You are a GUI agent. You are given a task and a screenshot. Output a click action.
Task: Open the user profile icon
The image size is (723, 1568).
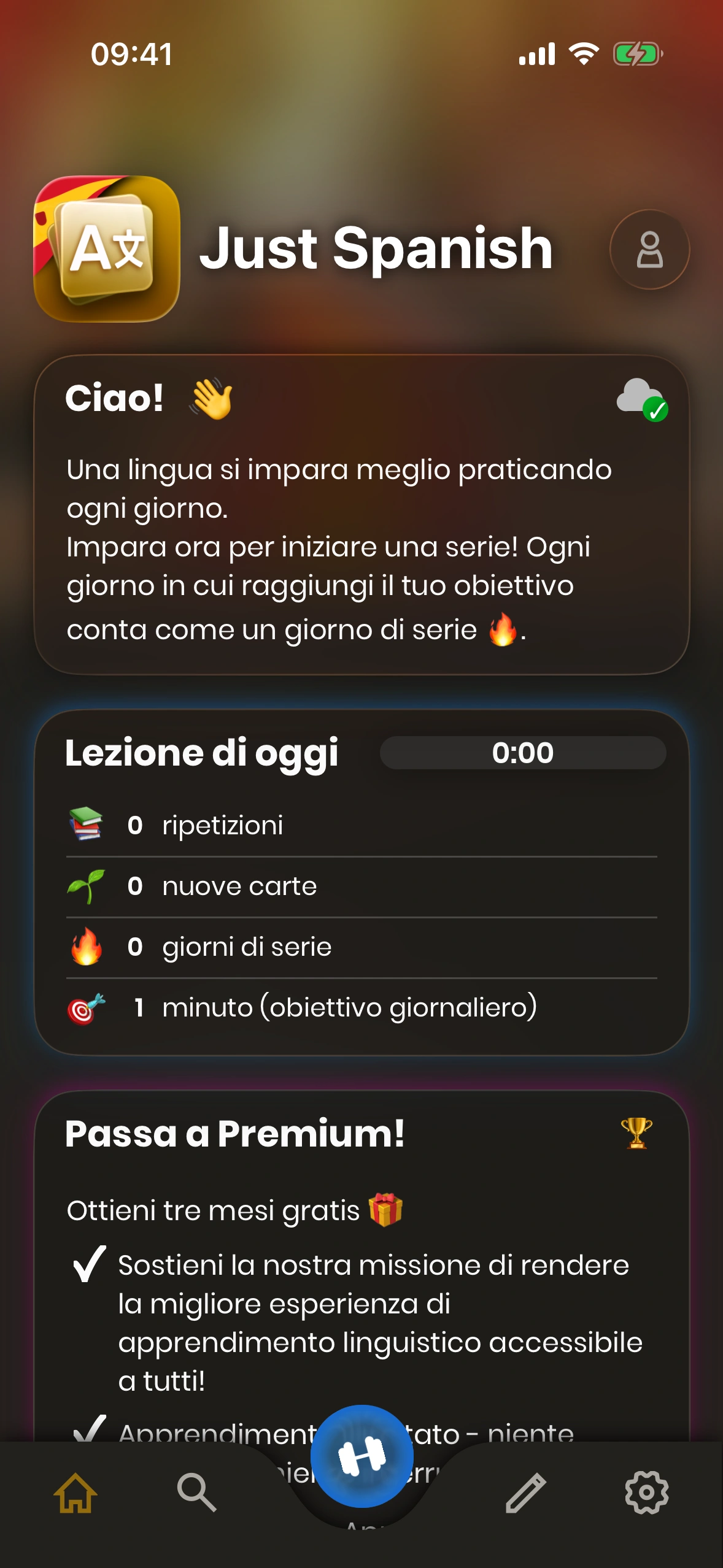pyautogui.click(x=649, y=250)
